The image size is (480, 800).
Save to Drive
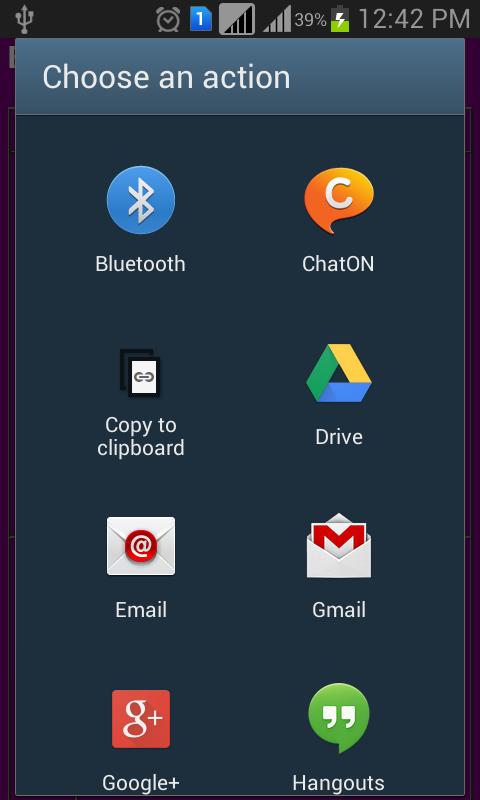pos(339,394)
